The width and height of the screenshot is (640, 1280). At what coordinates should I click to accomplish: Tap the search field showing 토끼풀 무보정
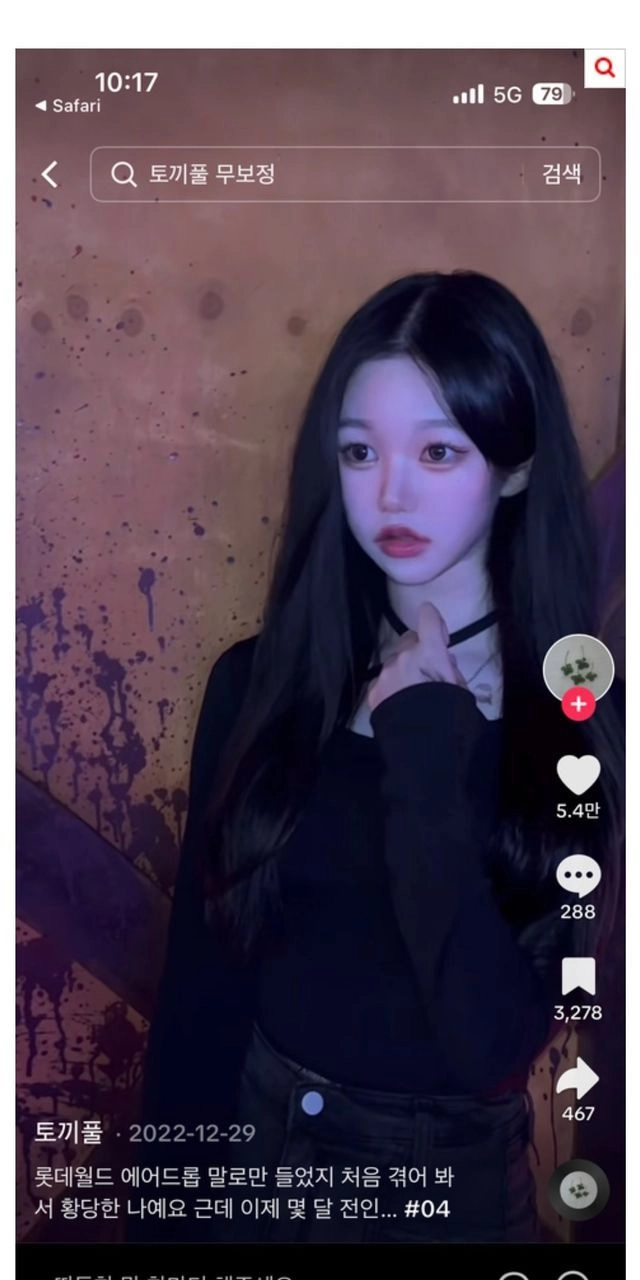pyautogui.click(x=320, y=175)
